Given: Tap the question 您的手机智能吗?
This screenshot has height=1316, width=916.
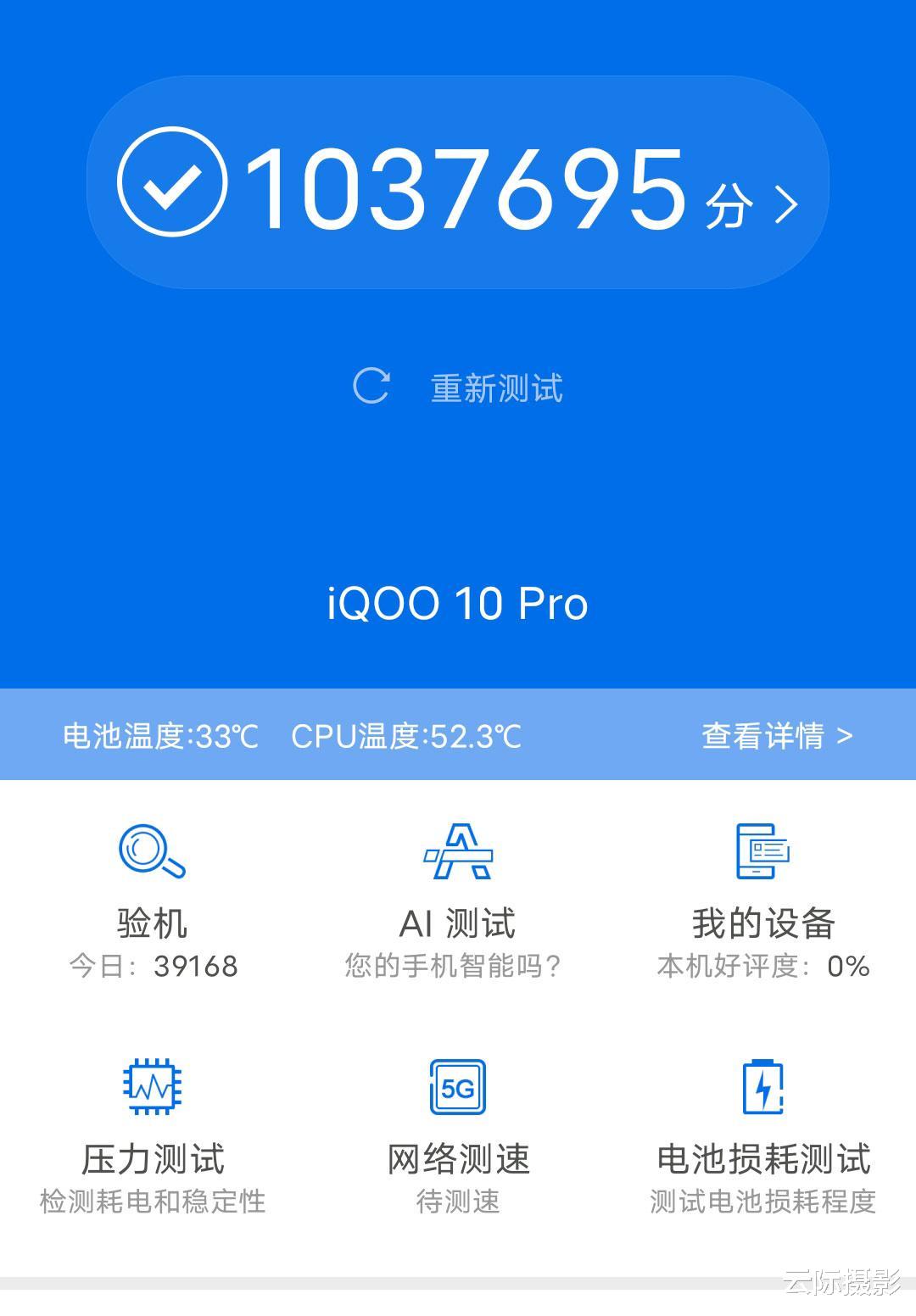Looking at the screenshot, I should tap(458, 964).
